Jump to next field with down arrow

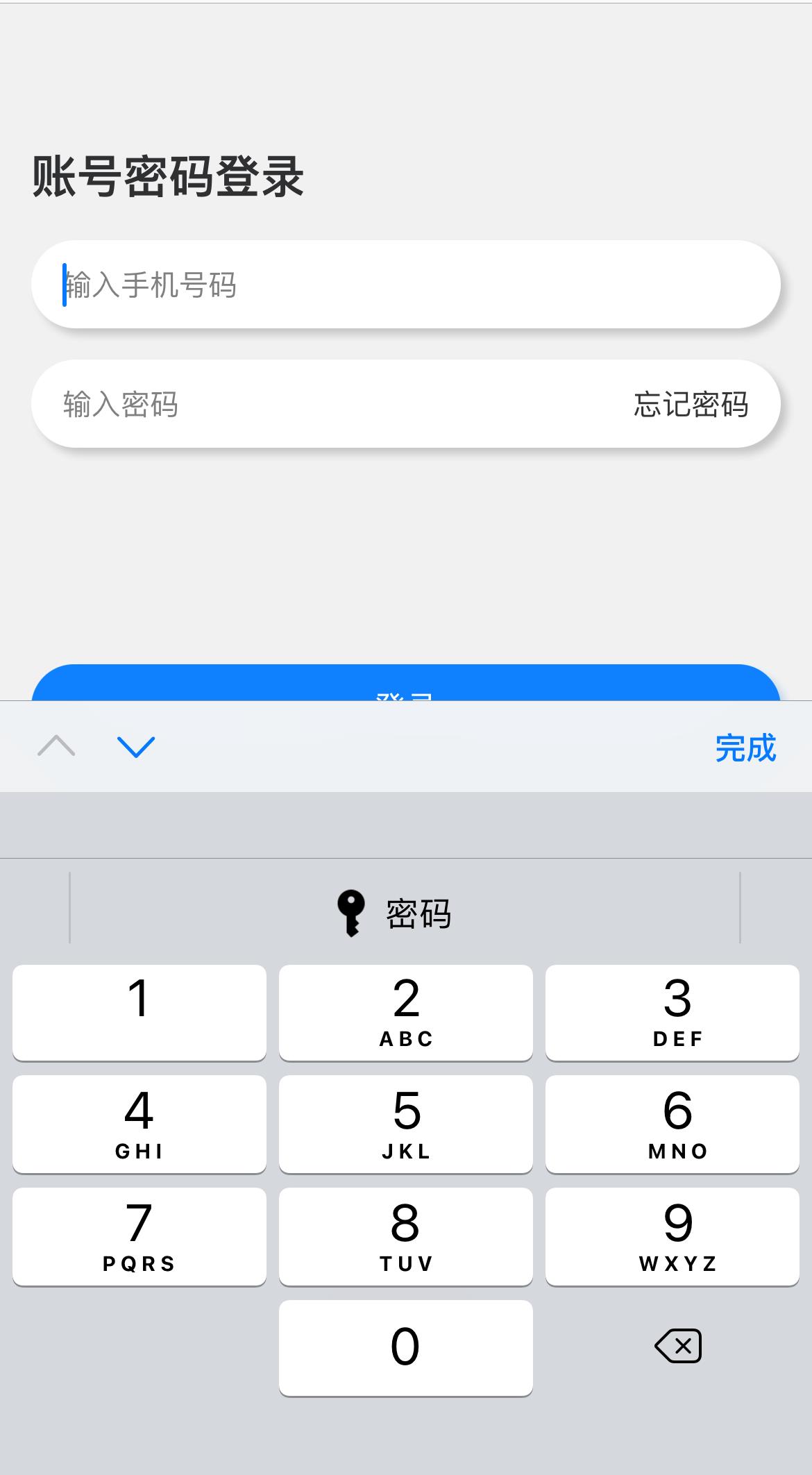pyautogui.click(x=136, y=747)
